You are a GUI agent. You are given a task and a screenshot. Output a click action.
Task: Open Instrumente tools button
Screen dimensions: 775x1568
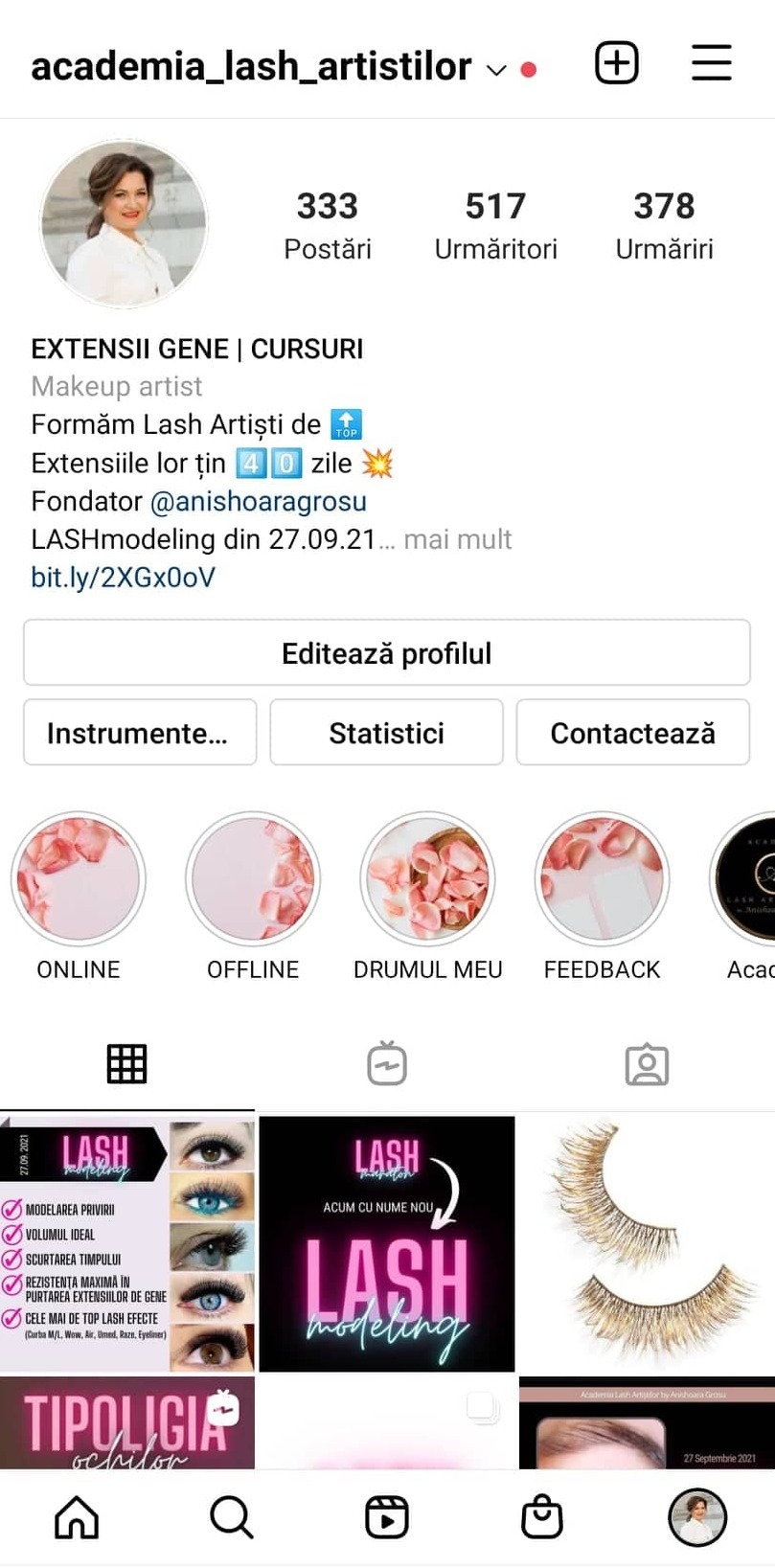click(x=140, y=733)
